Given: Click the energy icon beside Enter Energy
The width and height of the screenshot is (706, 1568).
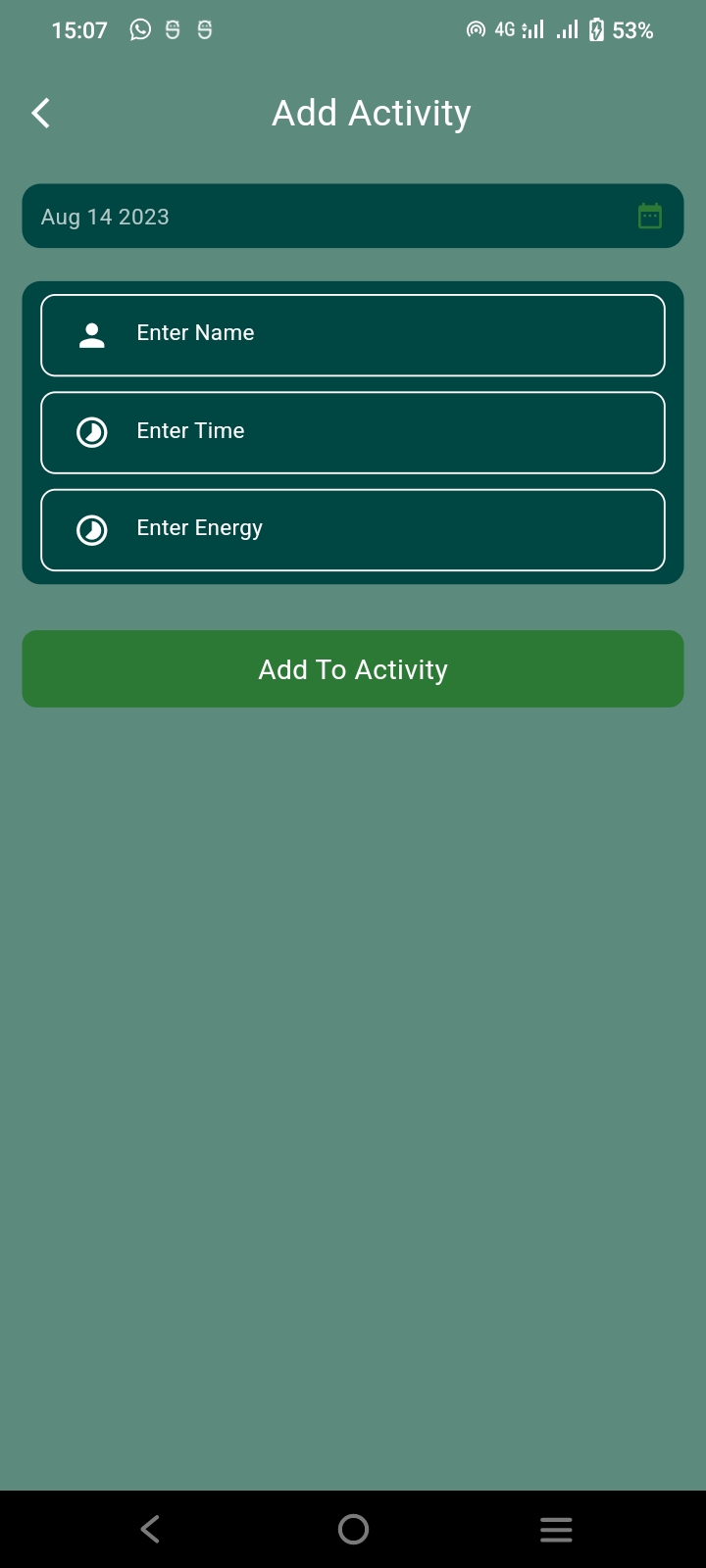Looking at the screenshot, I should pyautogui.click(x=91, y=529).
